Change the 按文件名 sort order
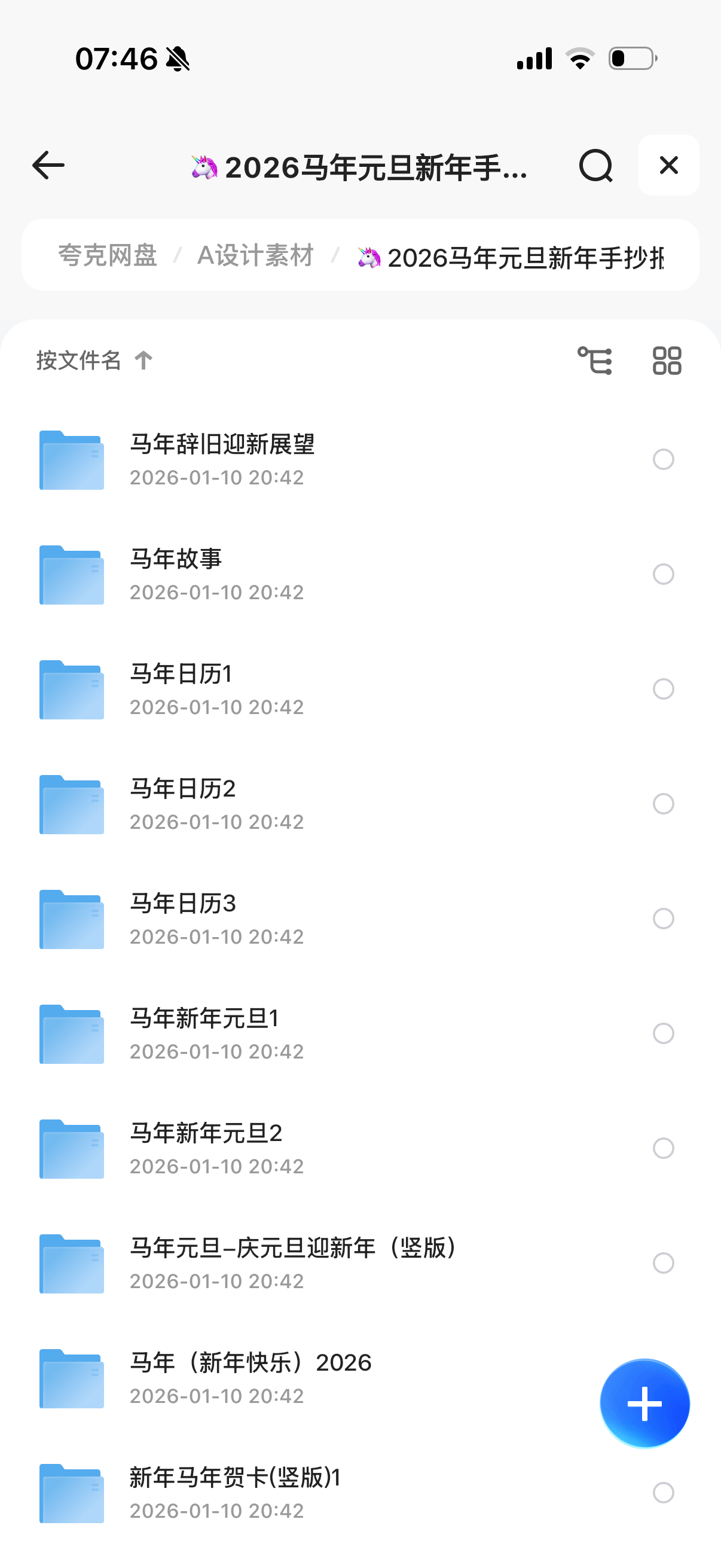 click(94, 361)
